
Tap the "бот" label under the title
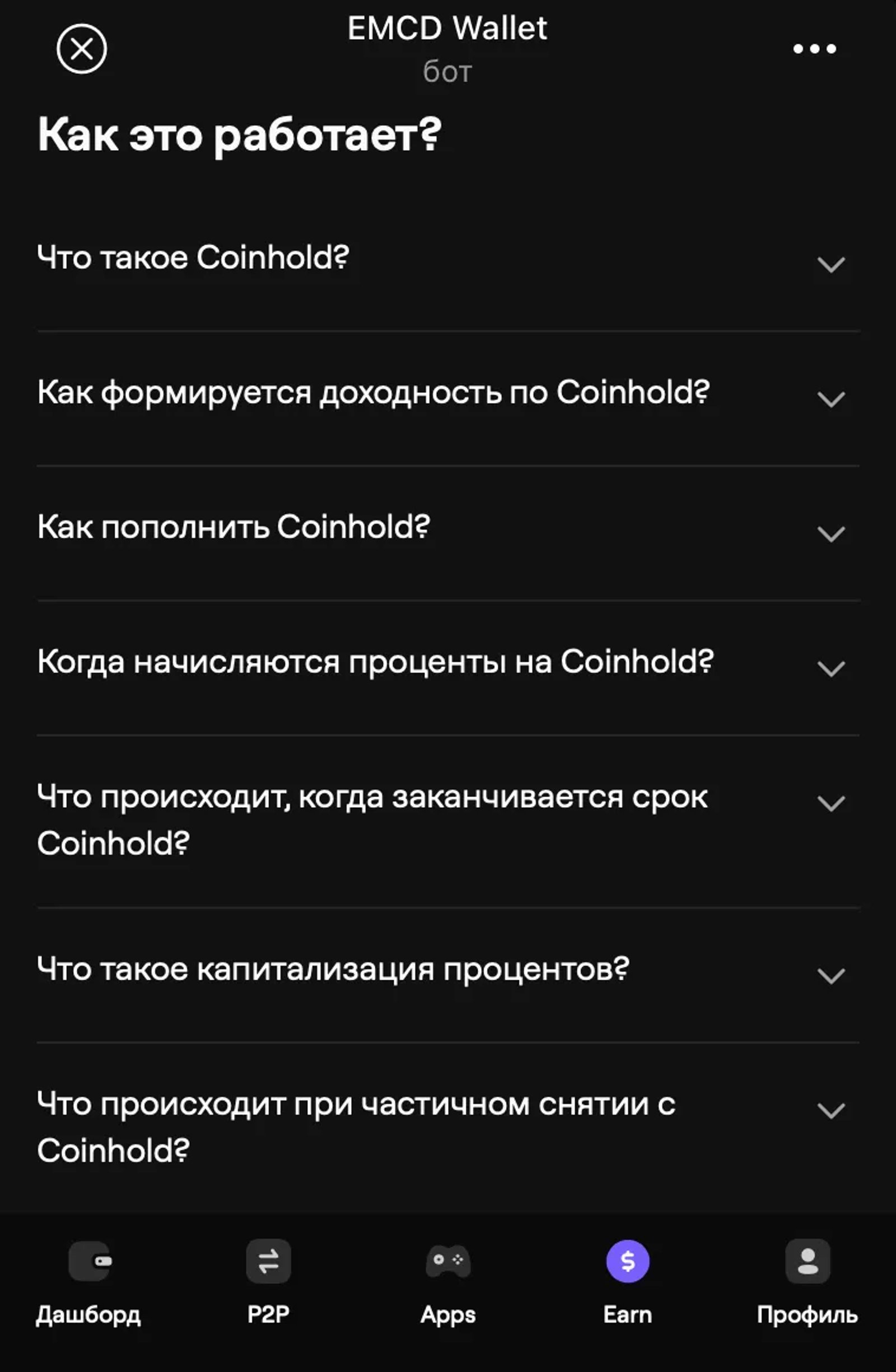pyautogui.click(x=448, y=71)
